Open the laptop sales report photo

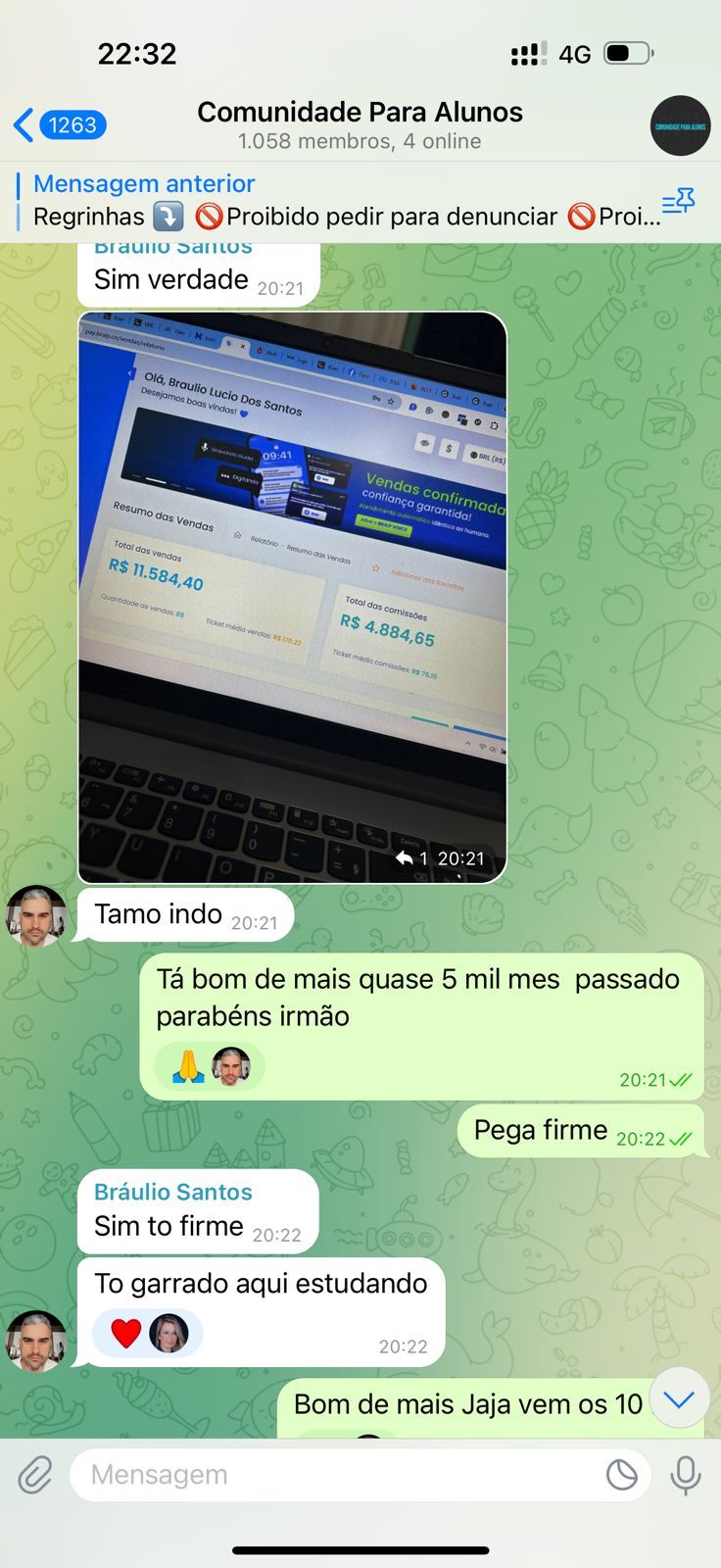[292, 597]
